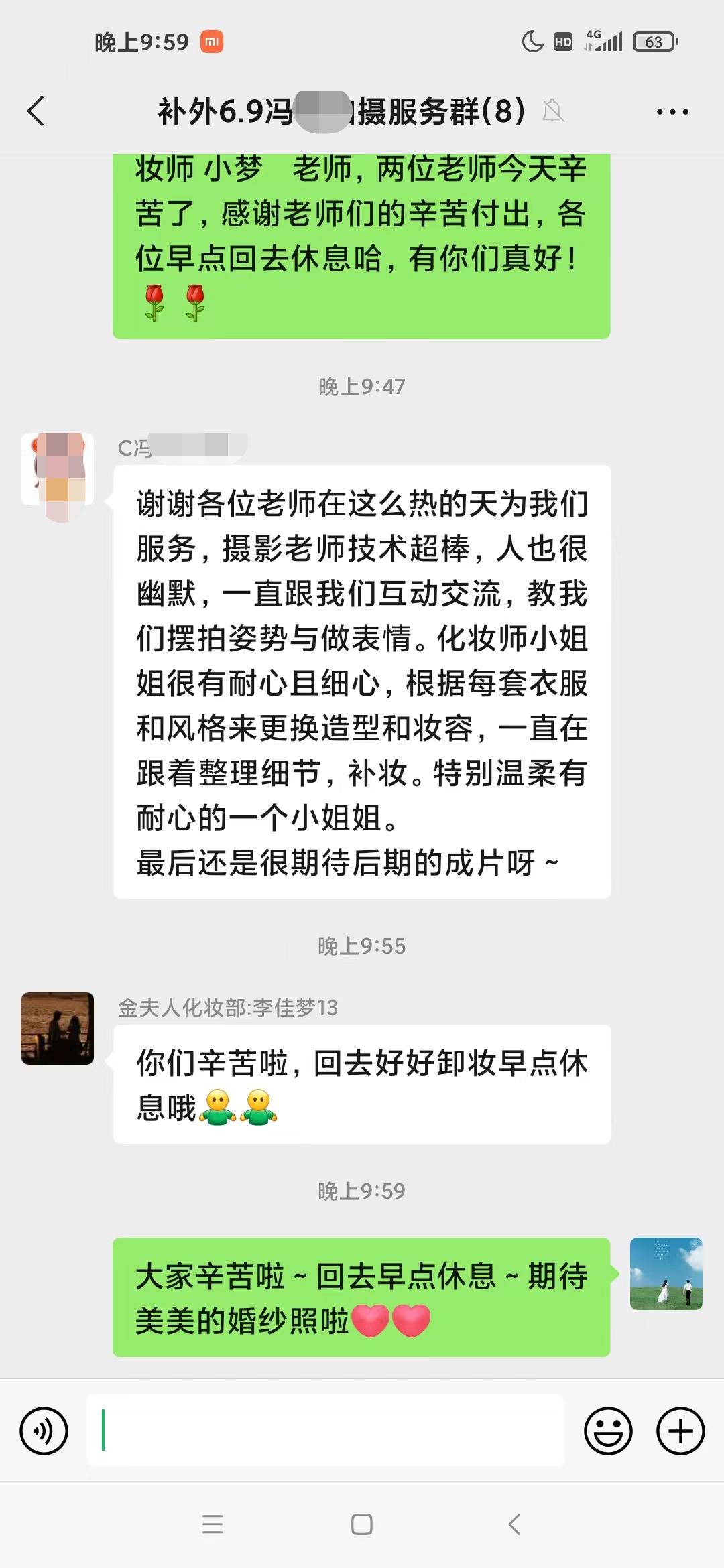Open profile of the C冯 sender avatar
The image size is (724, 1568).
(58, 469)
